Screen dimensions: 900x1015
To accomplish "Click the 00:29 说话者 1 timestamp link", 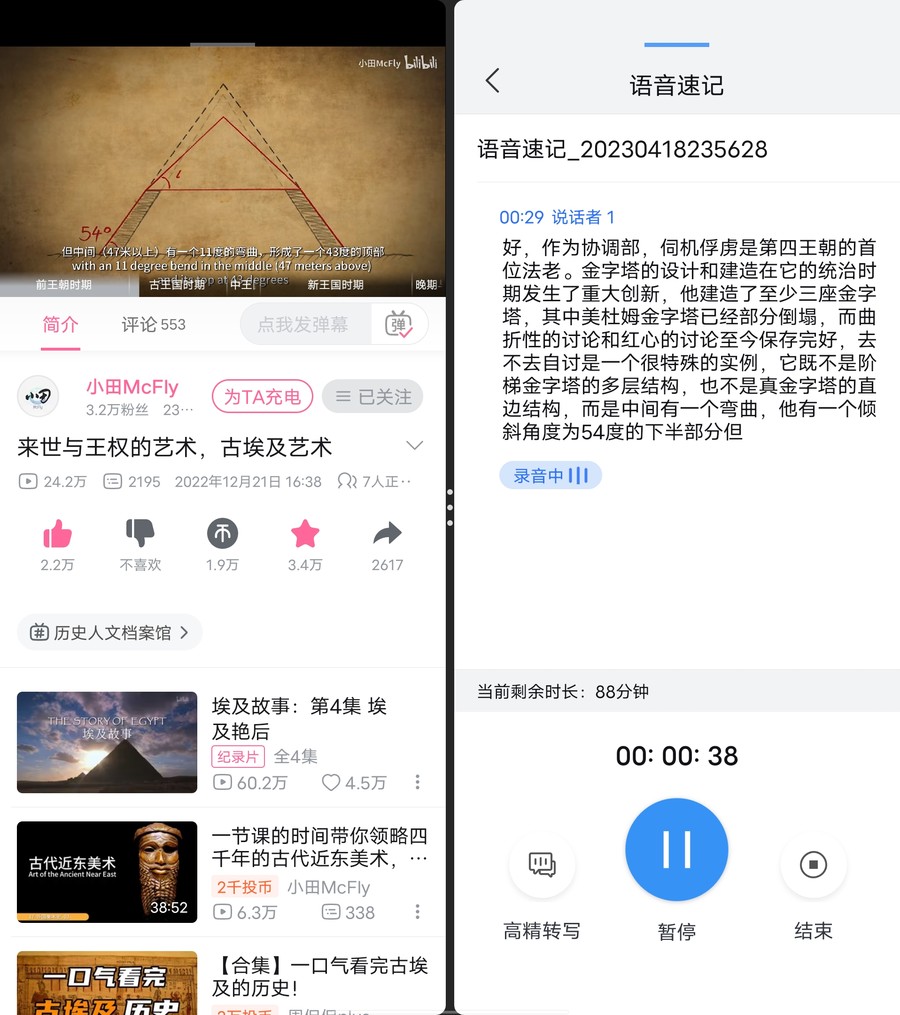I will [557, 217].
